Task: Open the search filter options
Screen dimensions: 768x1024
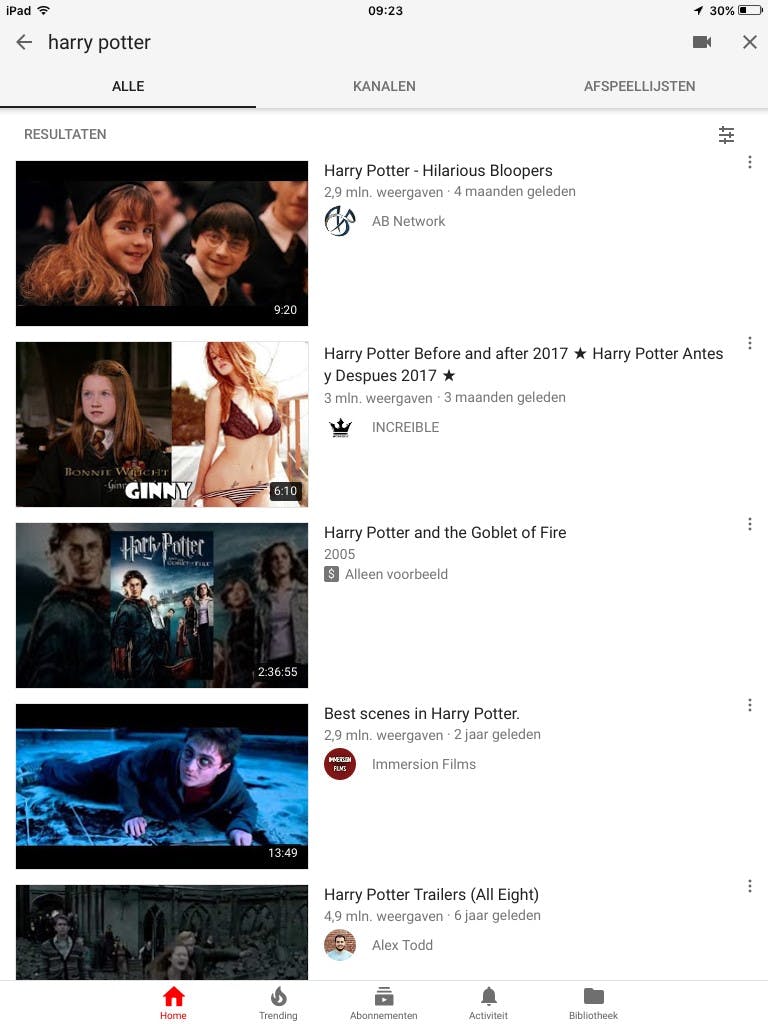Action: [727, 135]
